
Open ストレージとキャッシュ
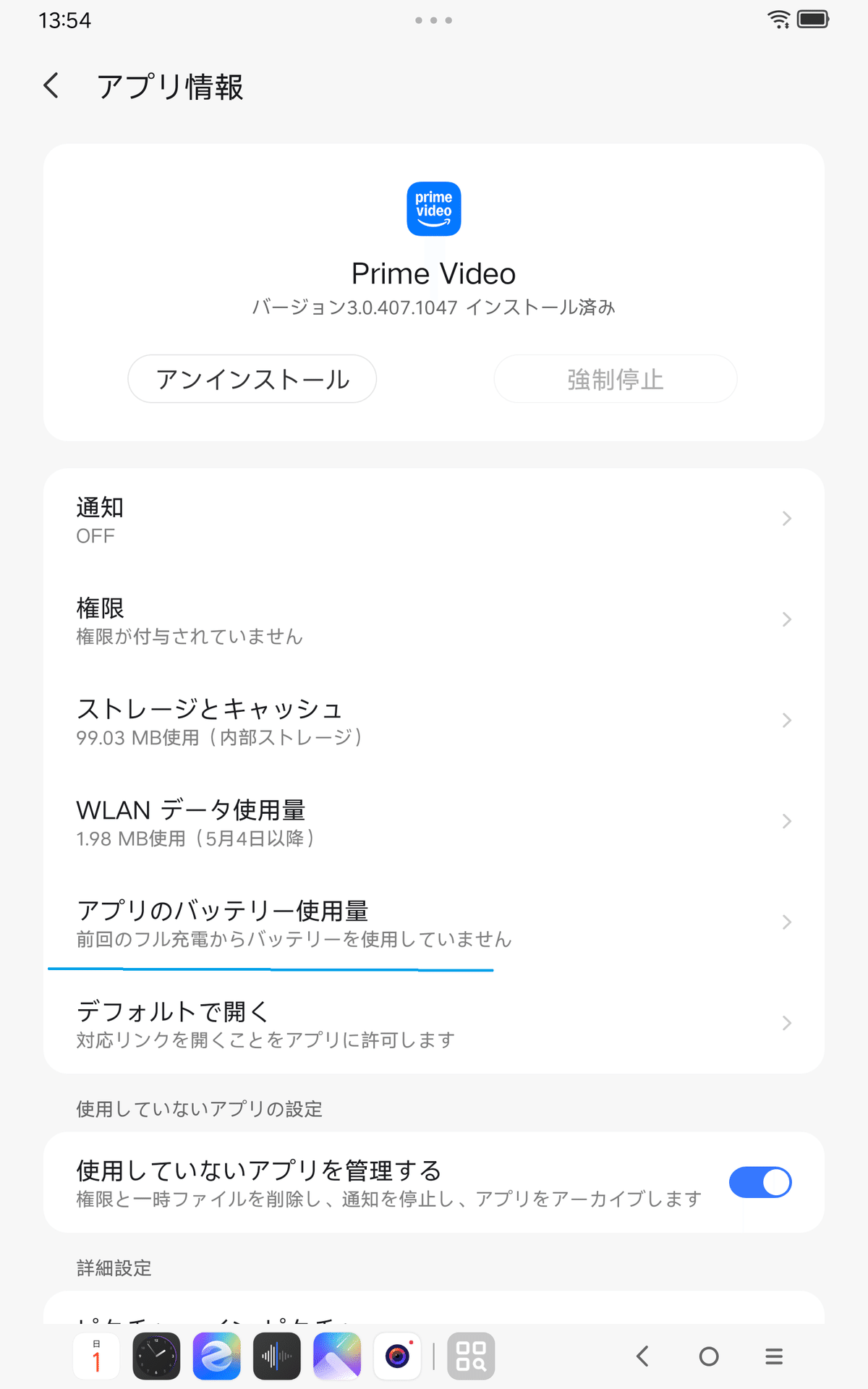pos(434,721)
